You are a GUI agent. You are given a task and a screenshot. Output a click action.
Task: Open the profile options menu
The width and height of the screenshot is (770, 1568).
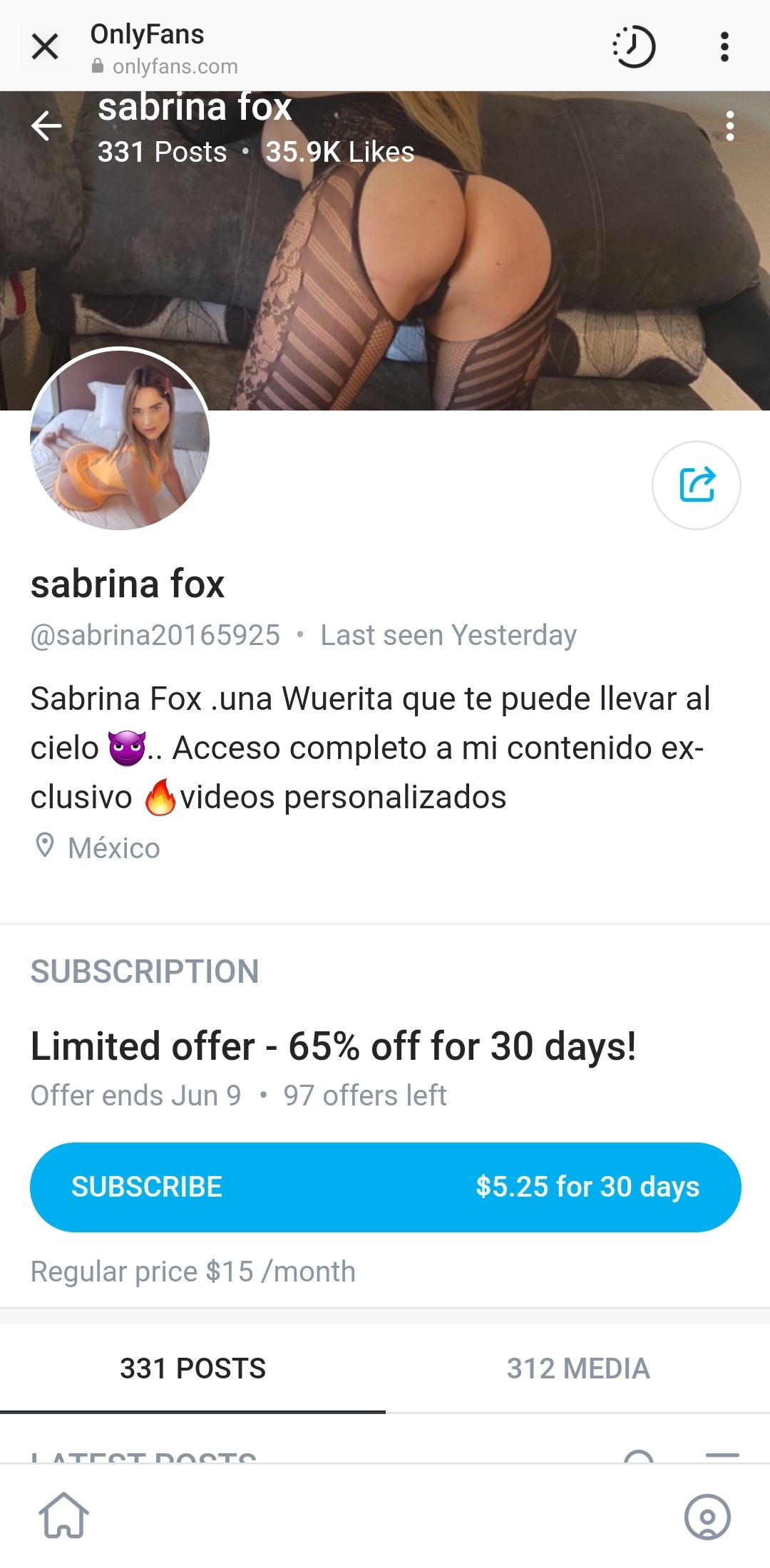[729, 126]
